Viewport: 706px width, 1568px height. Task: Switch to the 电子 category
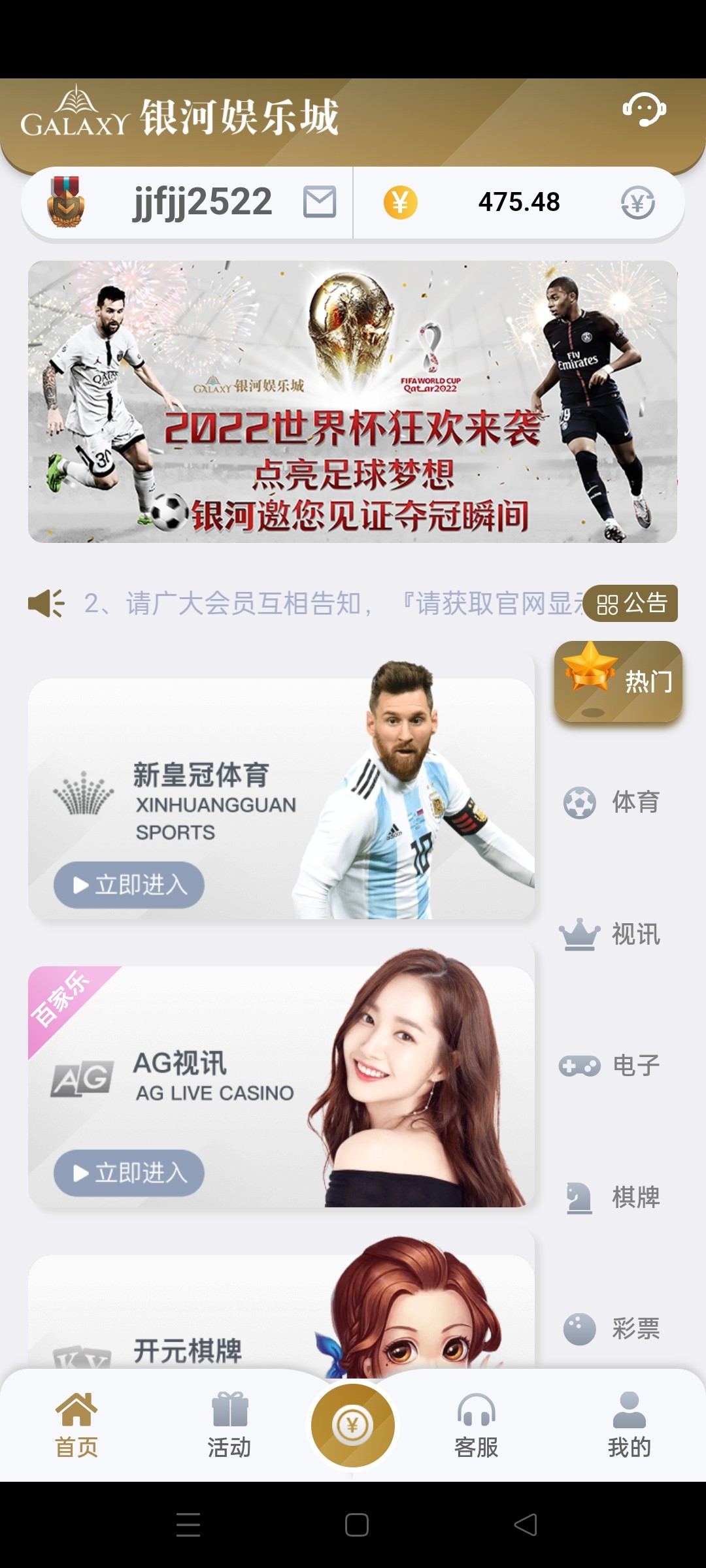[613, 1066]
